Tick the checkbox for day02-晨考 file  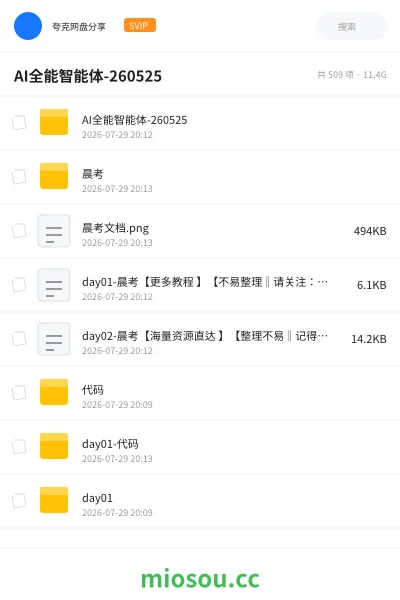(x=19, y=339)
